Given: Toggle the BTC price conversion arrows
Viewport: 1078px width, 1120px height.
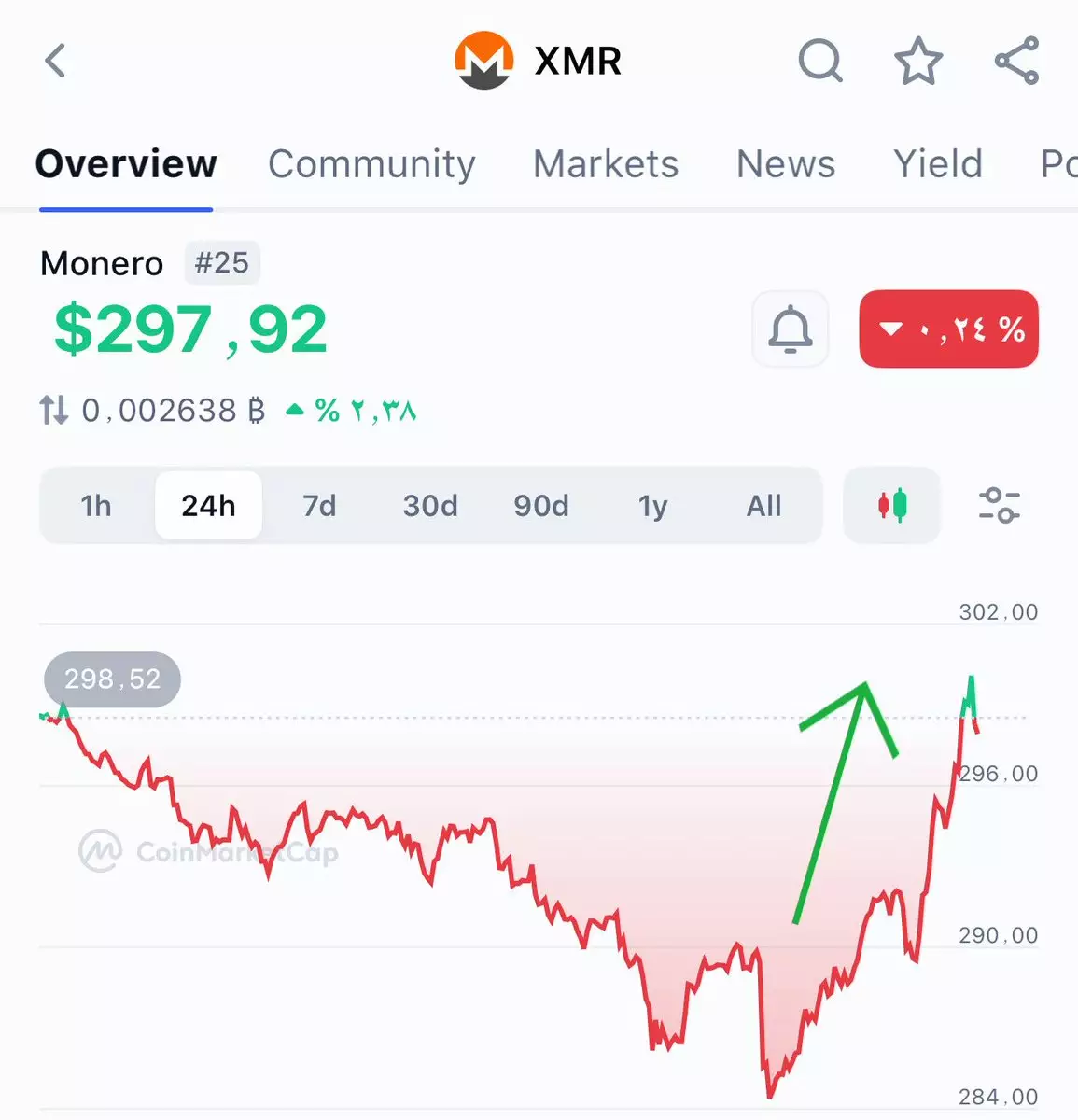Looking at the screenshot, I should click(x=54, y=410).
